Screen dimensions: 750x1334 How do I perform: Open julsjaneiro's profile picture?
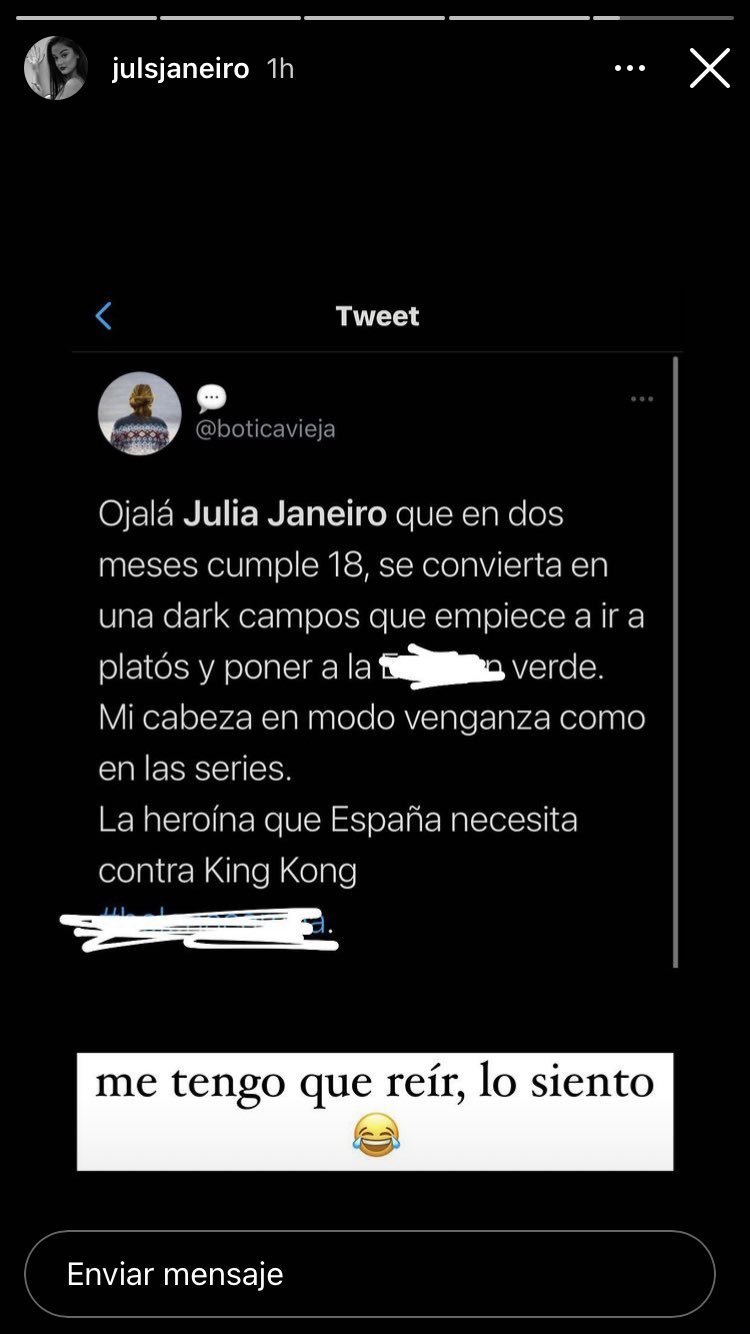56,68
